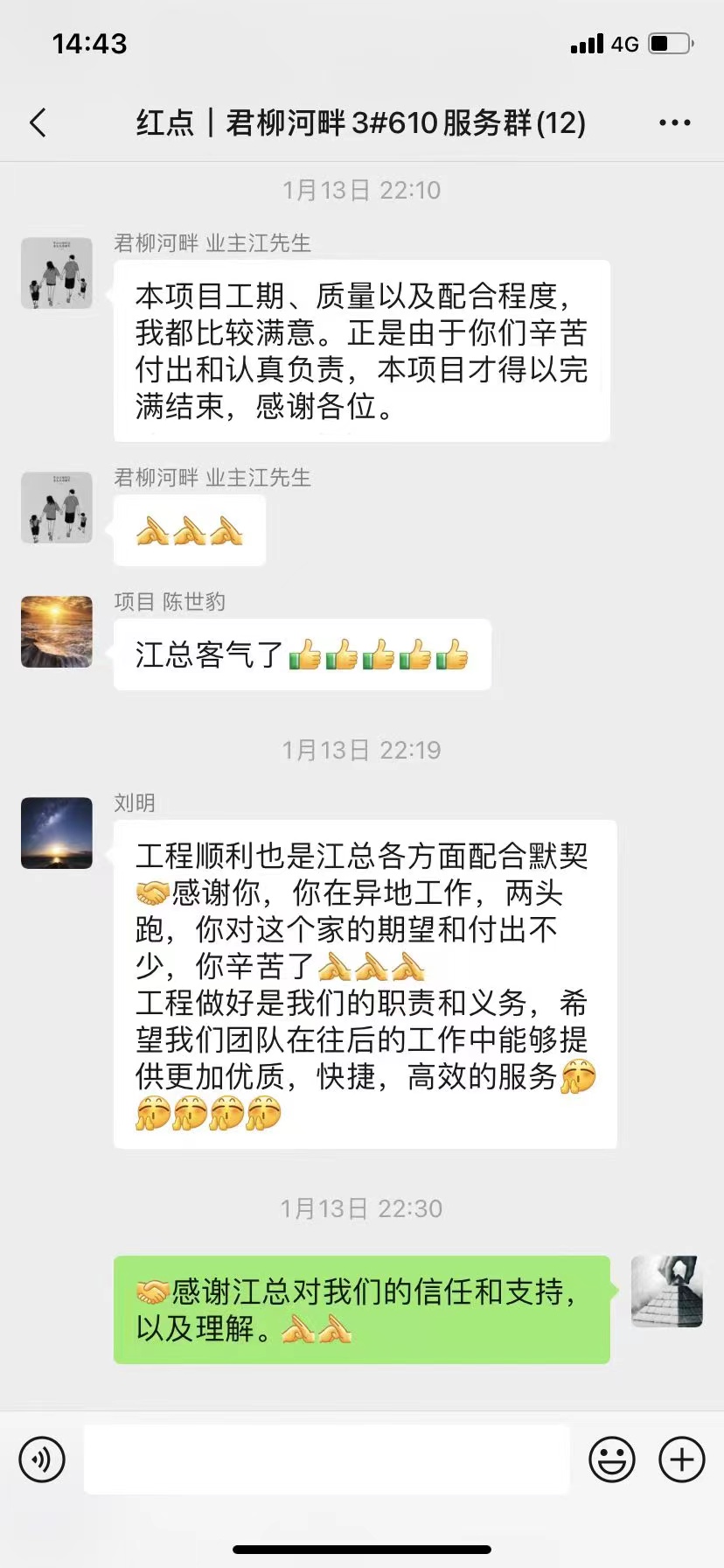
Task: Switch to voice message input
Action: 42,1459
